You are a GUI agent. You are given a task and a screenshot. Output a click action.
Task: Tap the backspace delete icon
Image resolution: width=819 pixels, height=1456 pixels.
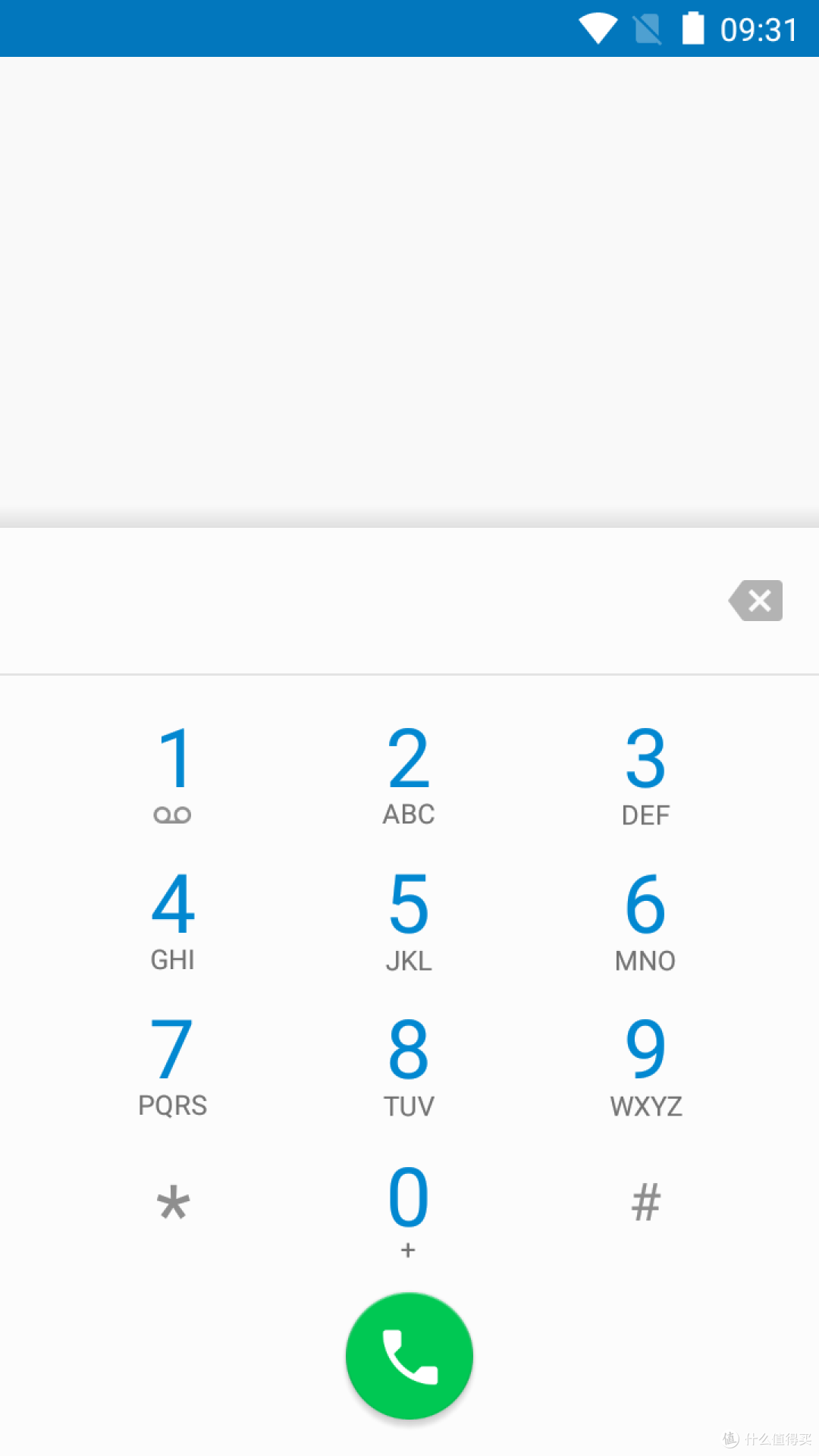click(x=756, y=601)
